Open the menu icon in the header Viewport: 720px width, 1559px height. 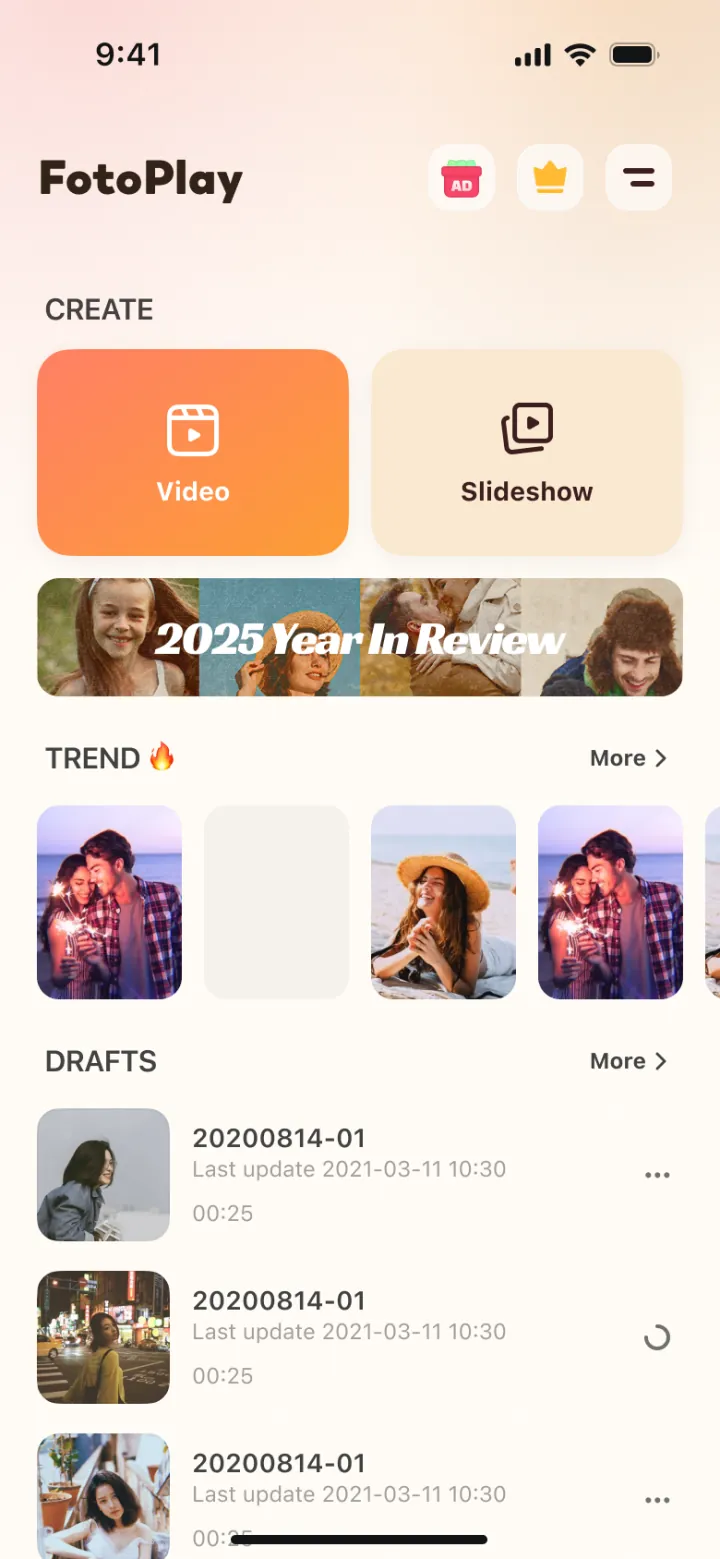coord(638,178)
